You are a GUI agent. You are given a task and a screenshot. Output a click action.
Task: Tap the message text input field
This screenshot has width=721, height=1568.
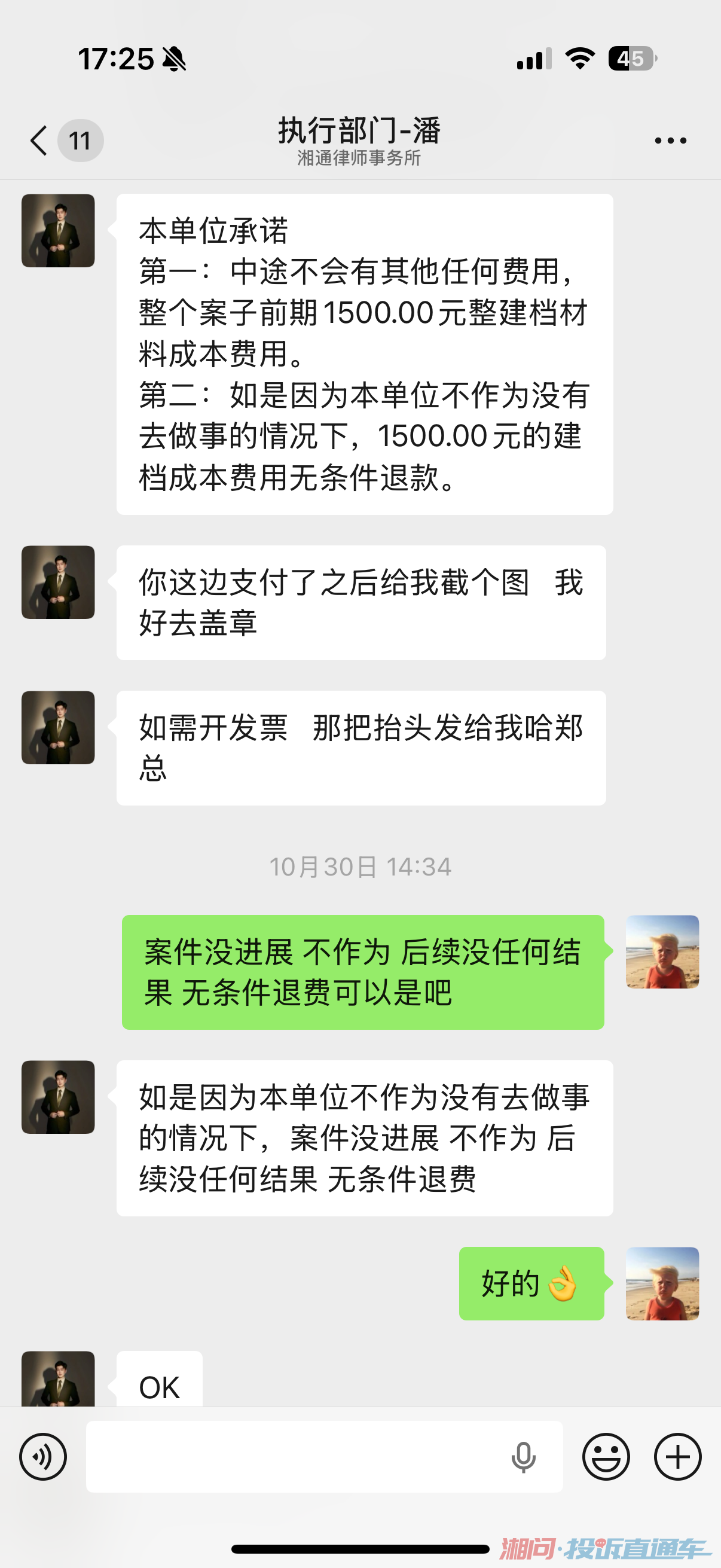pyautogui.click(x=292, y=1457)
